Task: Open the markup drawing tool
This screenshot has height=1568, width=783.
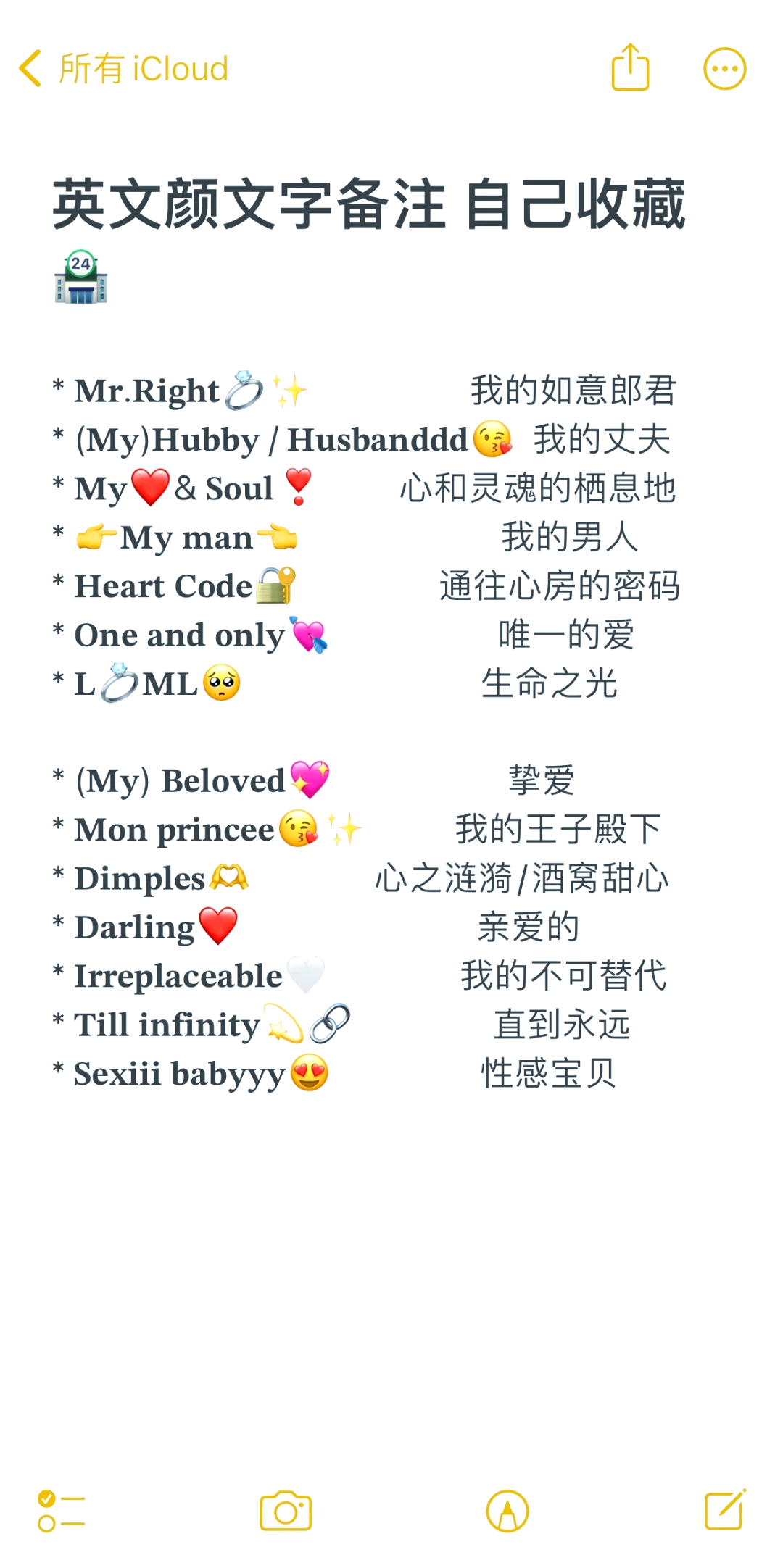Action: [x=507, y=1511]
